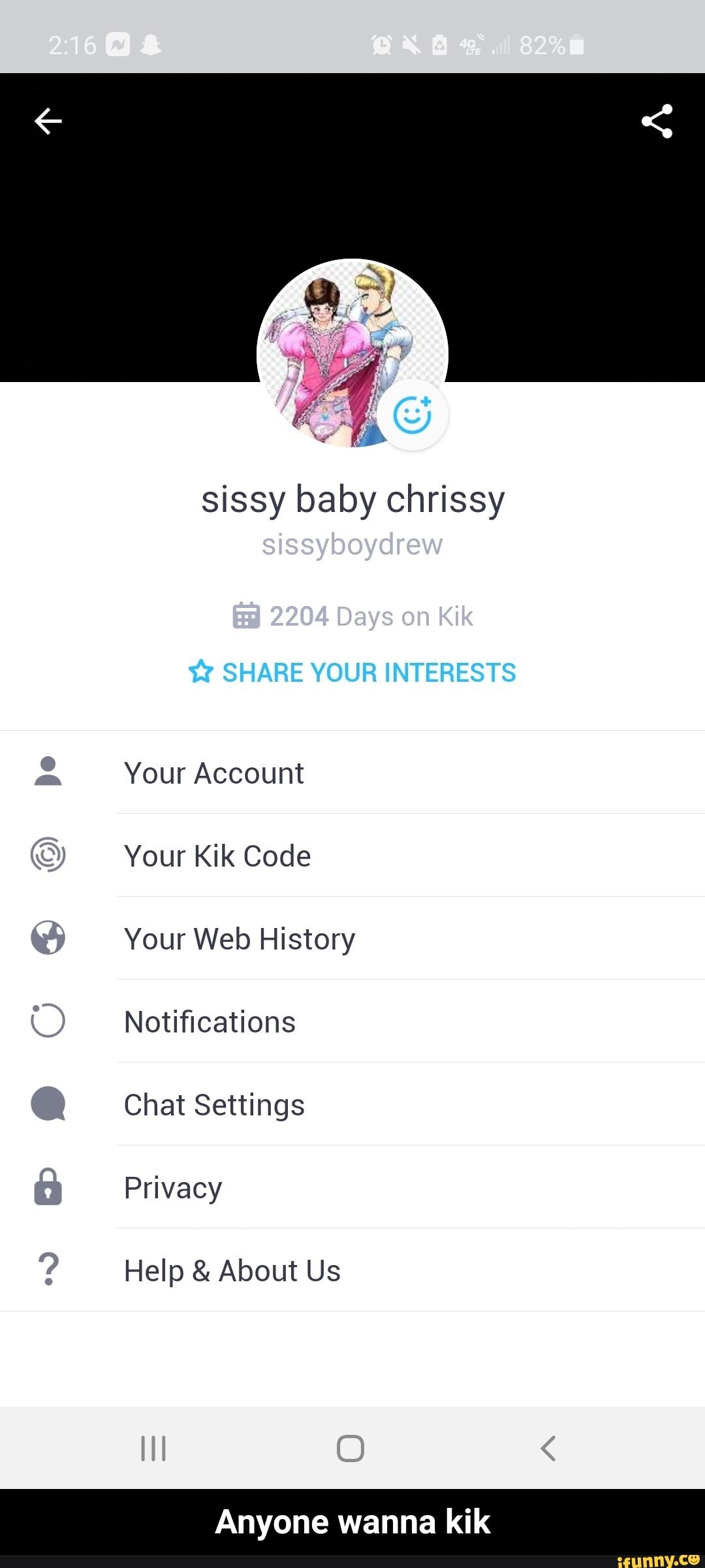
Task: Show recent apps from the navigation bar
Action: [154, 1448]
